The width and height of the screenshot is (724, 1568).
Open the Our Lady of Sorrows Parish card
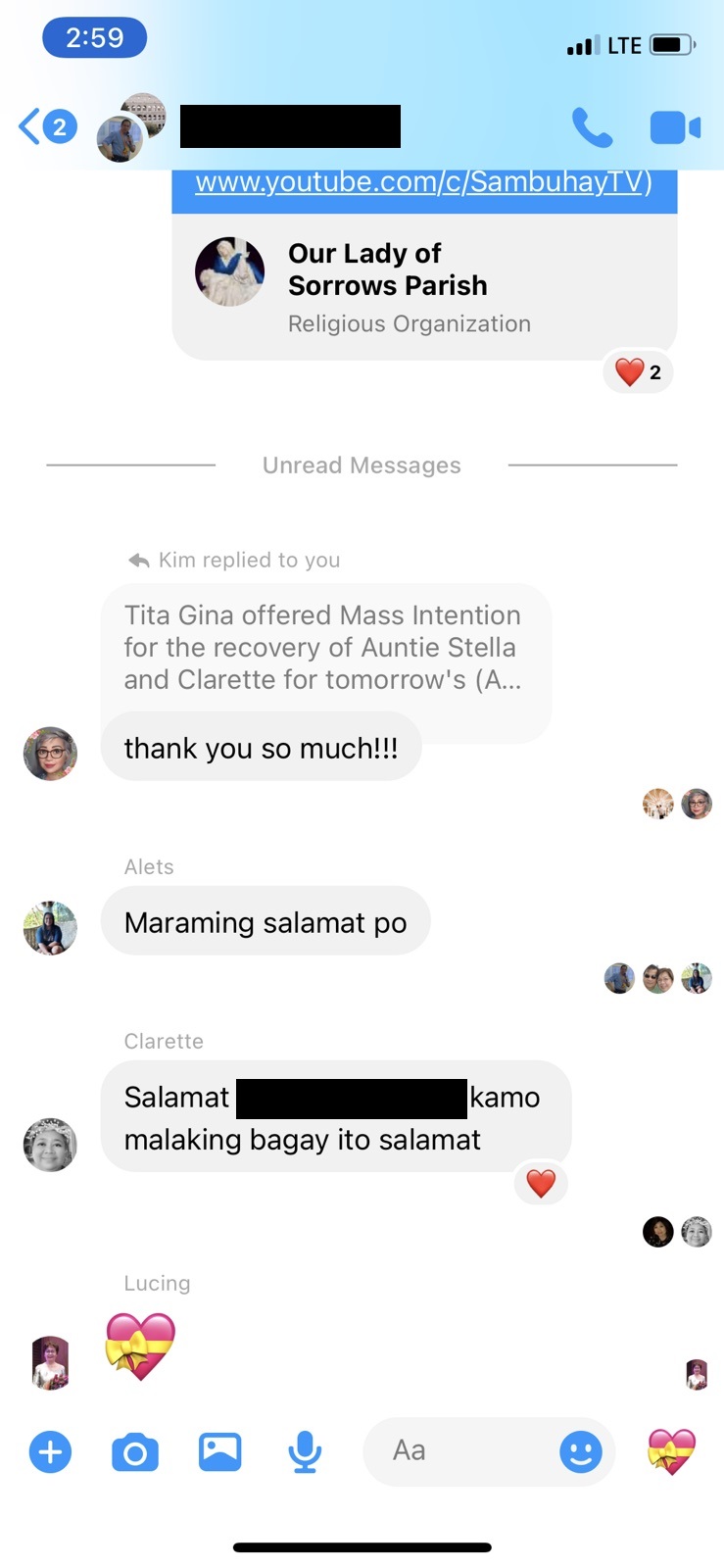[x=424, y=286]
